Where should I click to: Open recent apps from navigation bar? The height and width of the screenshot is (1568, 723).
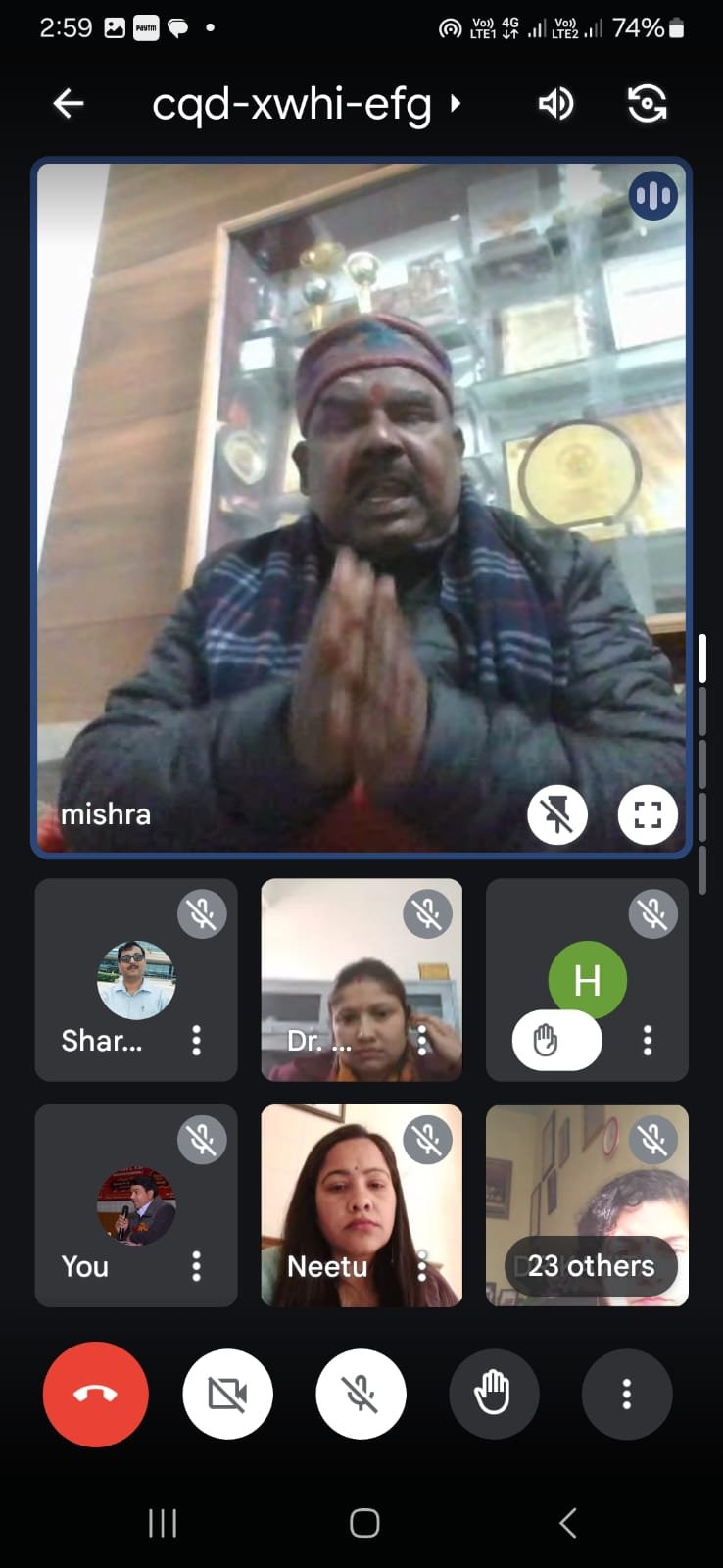(x=163, y=1523)
